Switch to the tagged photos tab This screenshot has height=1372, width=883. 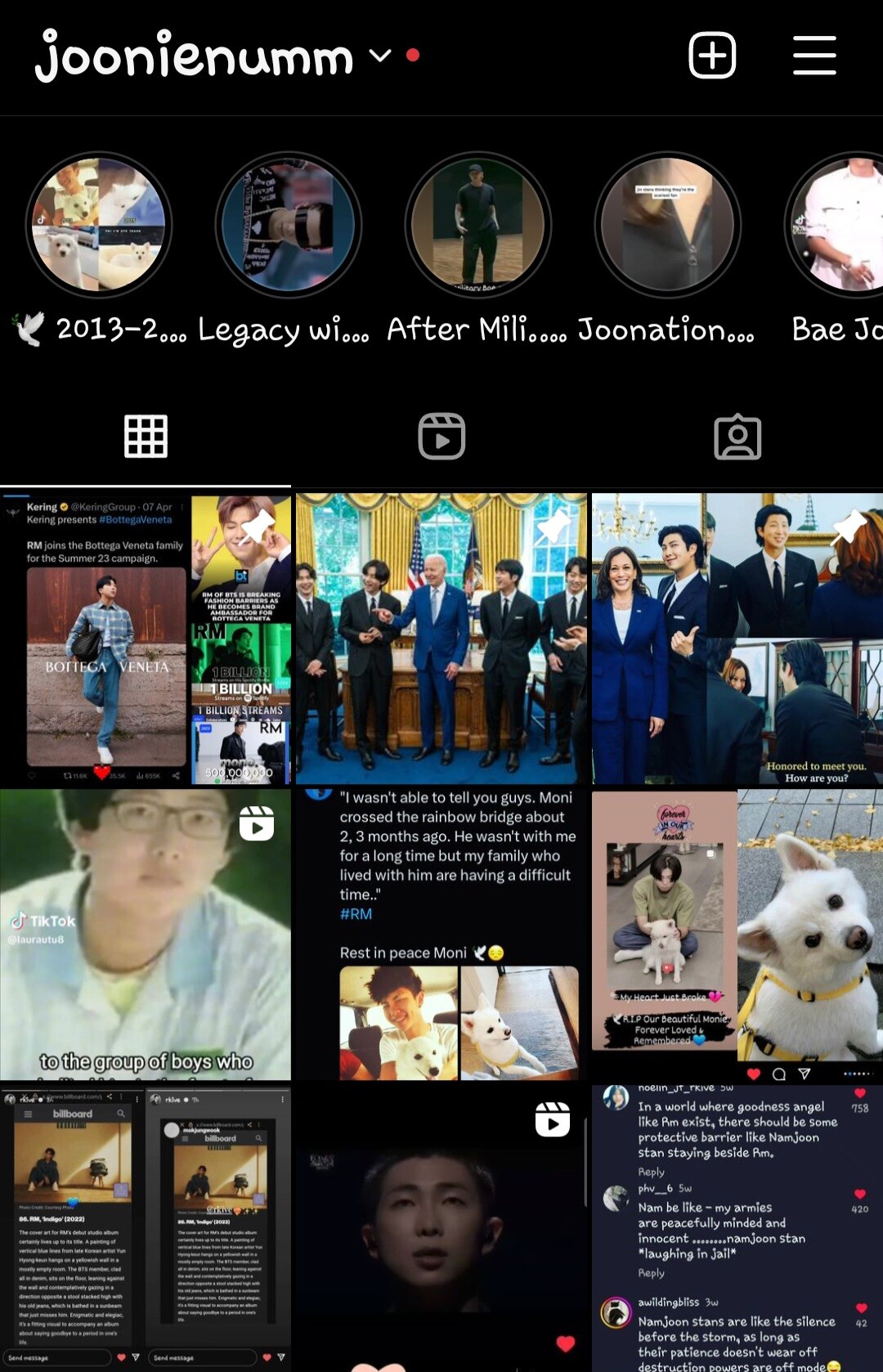pyautogui.click(x=737, y=436)
